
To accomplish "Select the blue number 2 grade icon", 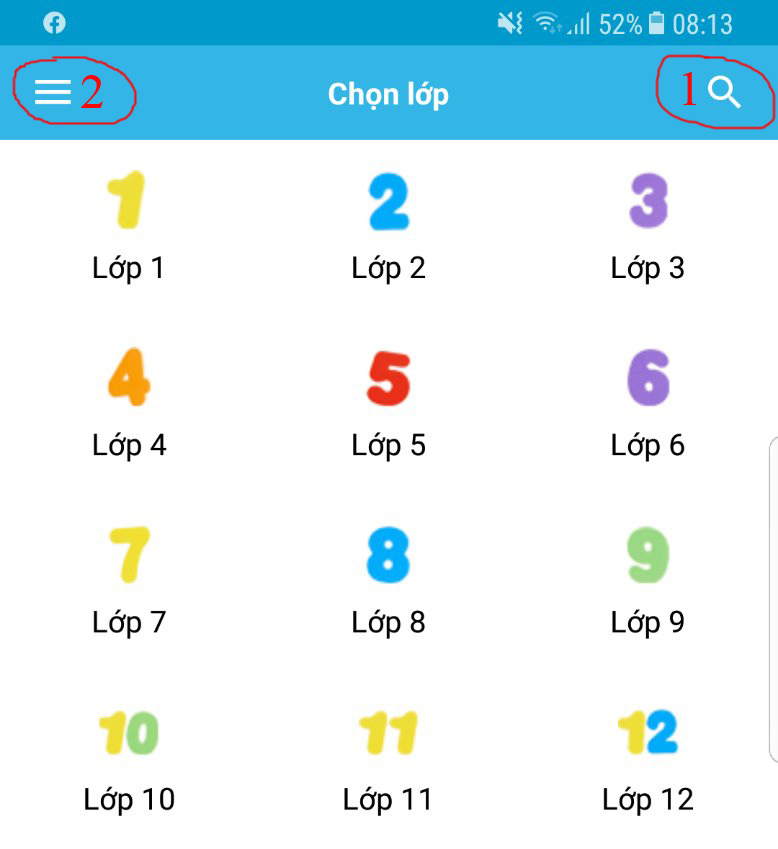I will pos(388,201).
